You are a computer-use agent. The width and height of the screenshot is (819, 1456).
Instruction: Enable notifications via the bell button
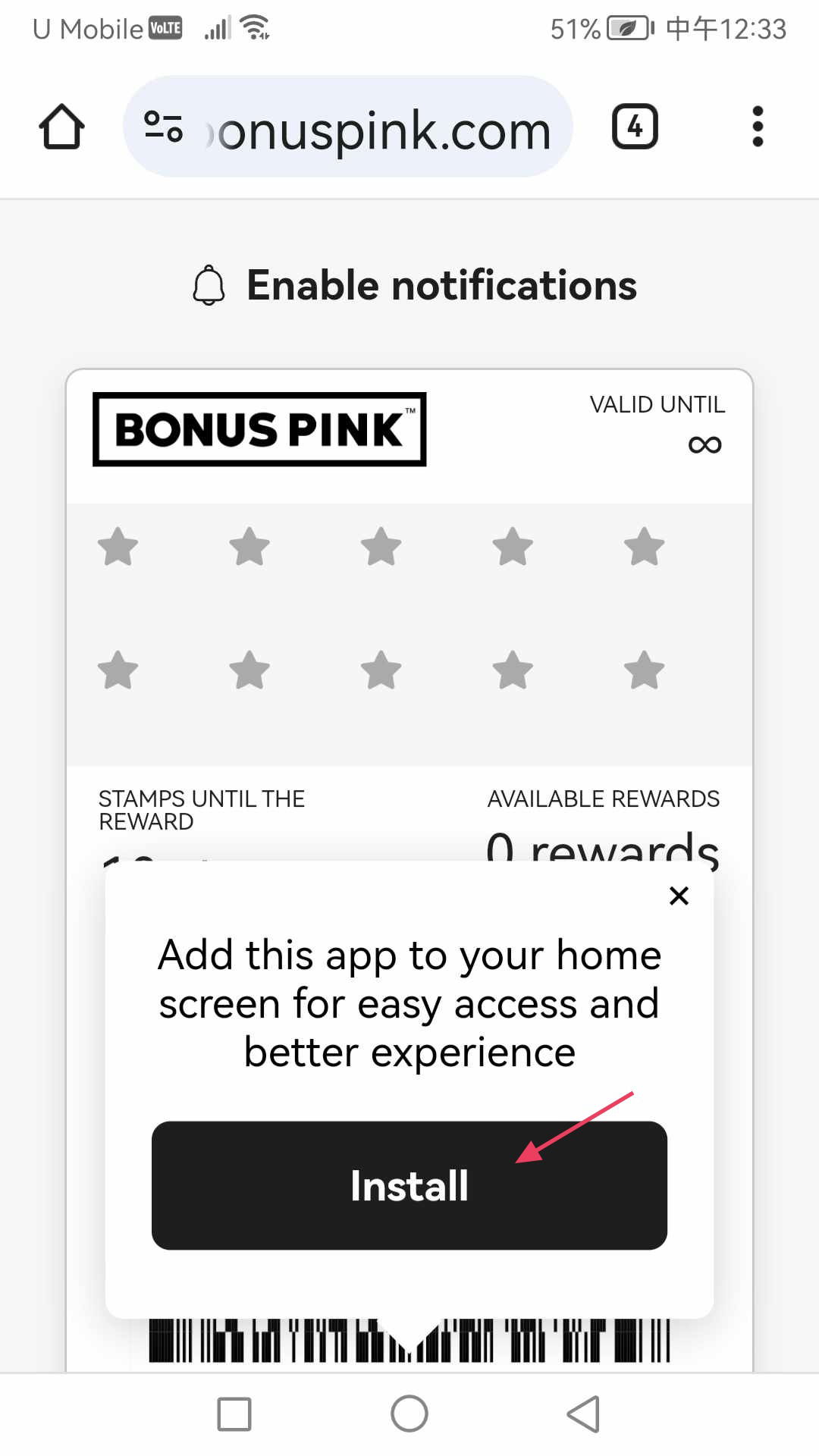[414, 286]
